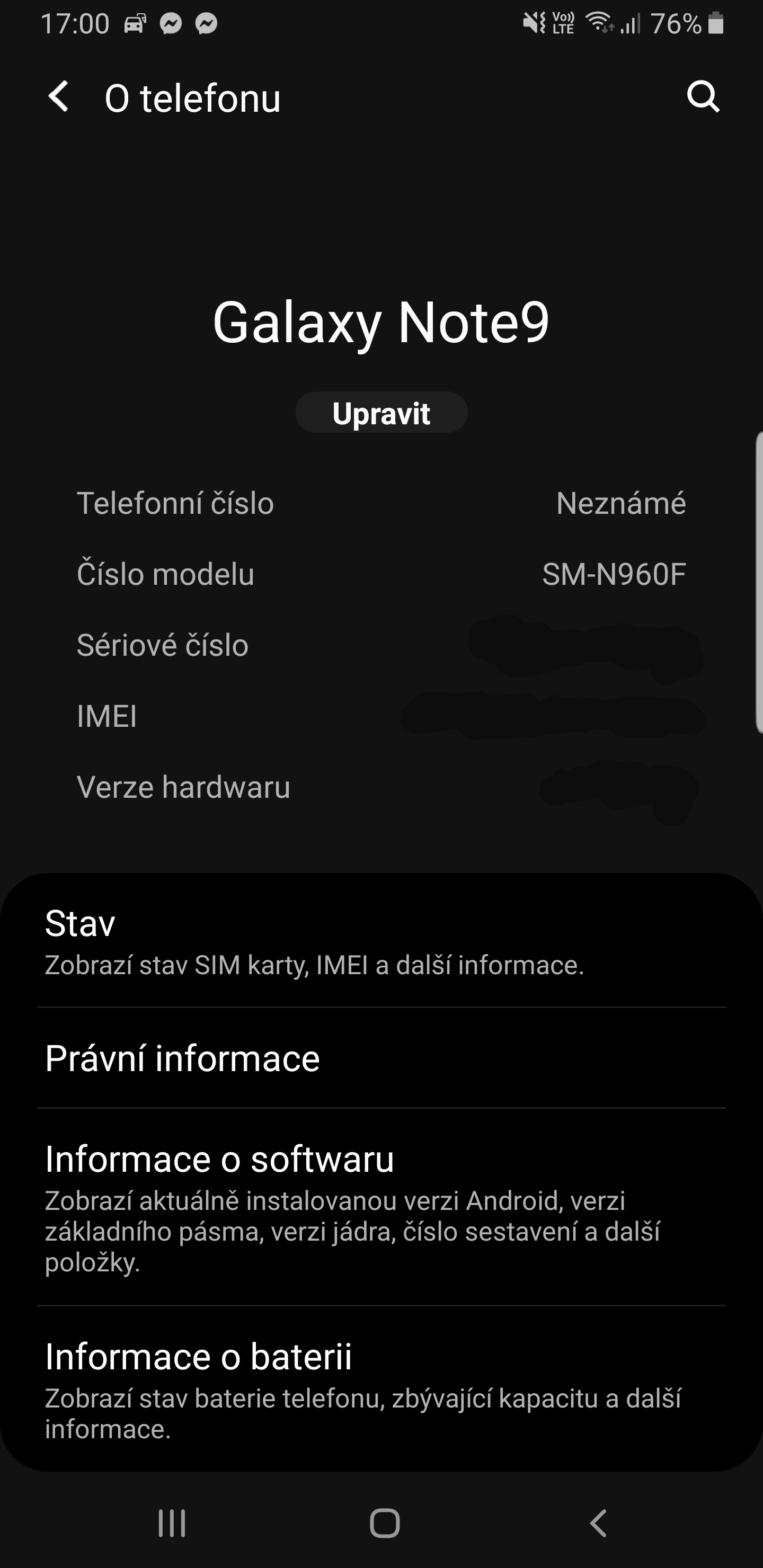
Task: Open the search magnifier icon
Action: tap(703, 96)
